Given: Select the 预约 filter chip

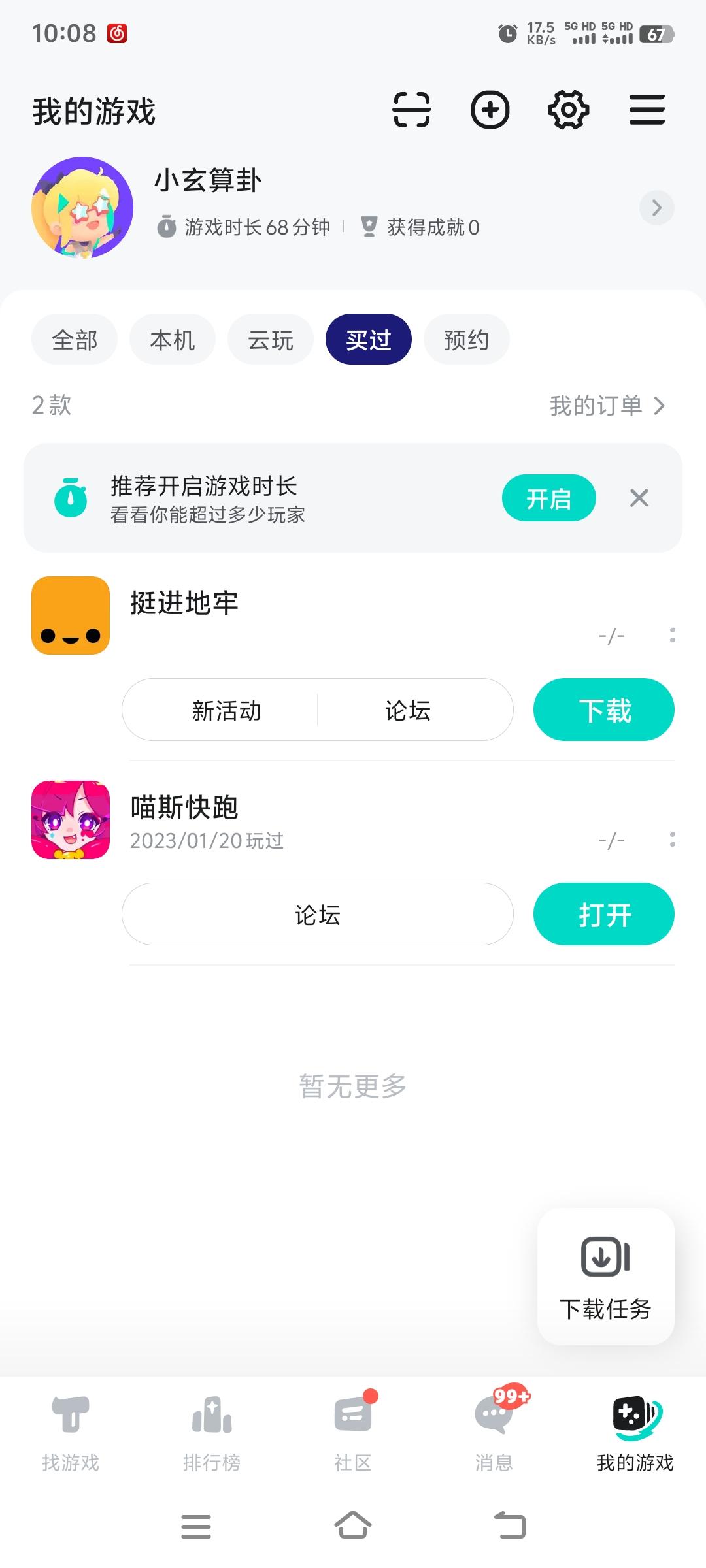Looking at the screenshot, I should point(466,340).
